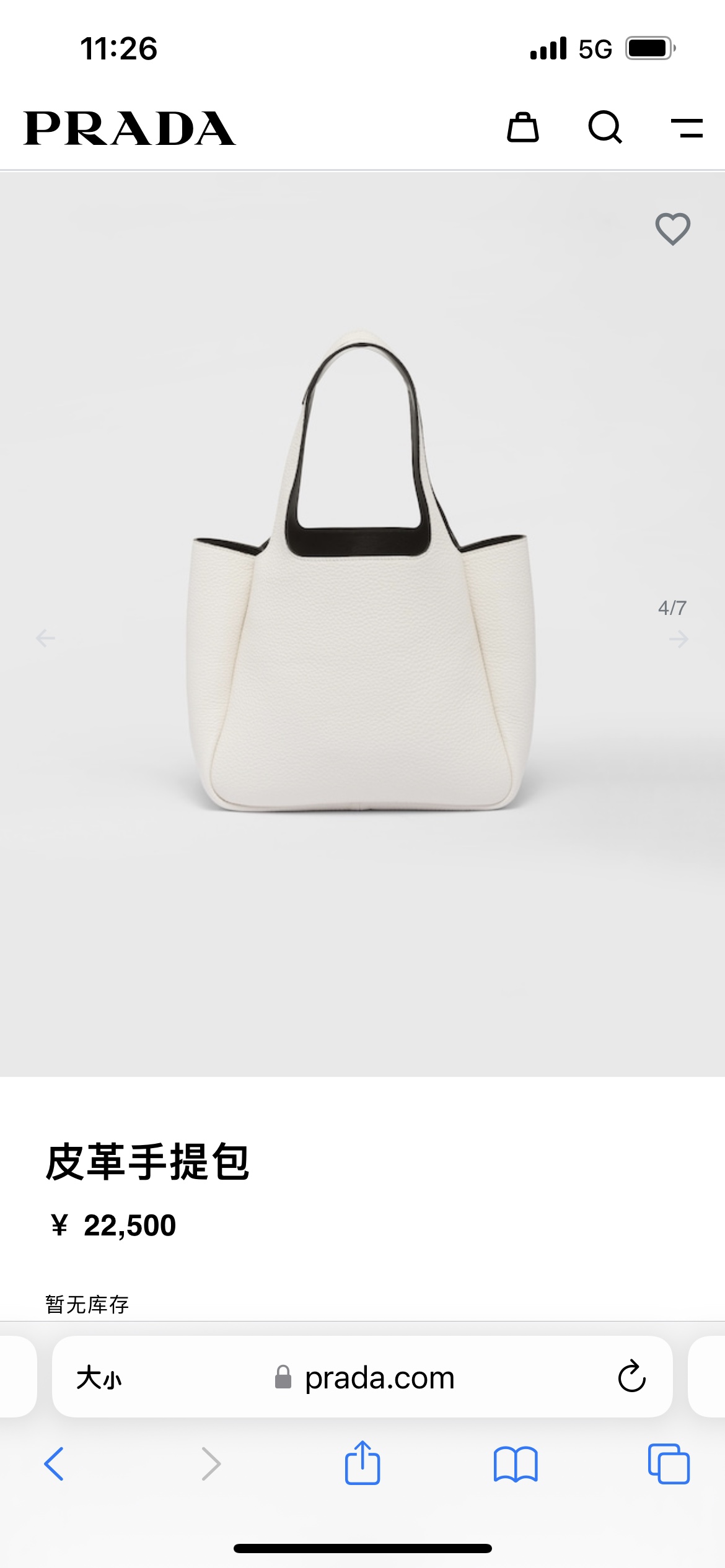This screenshot has height=1568, width=725.
Task: Share this product page
Action: pyautogui.click(x=362, y=1463)
